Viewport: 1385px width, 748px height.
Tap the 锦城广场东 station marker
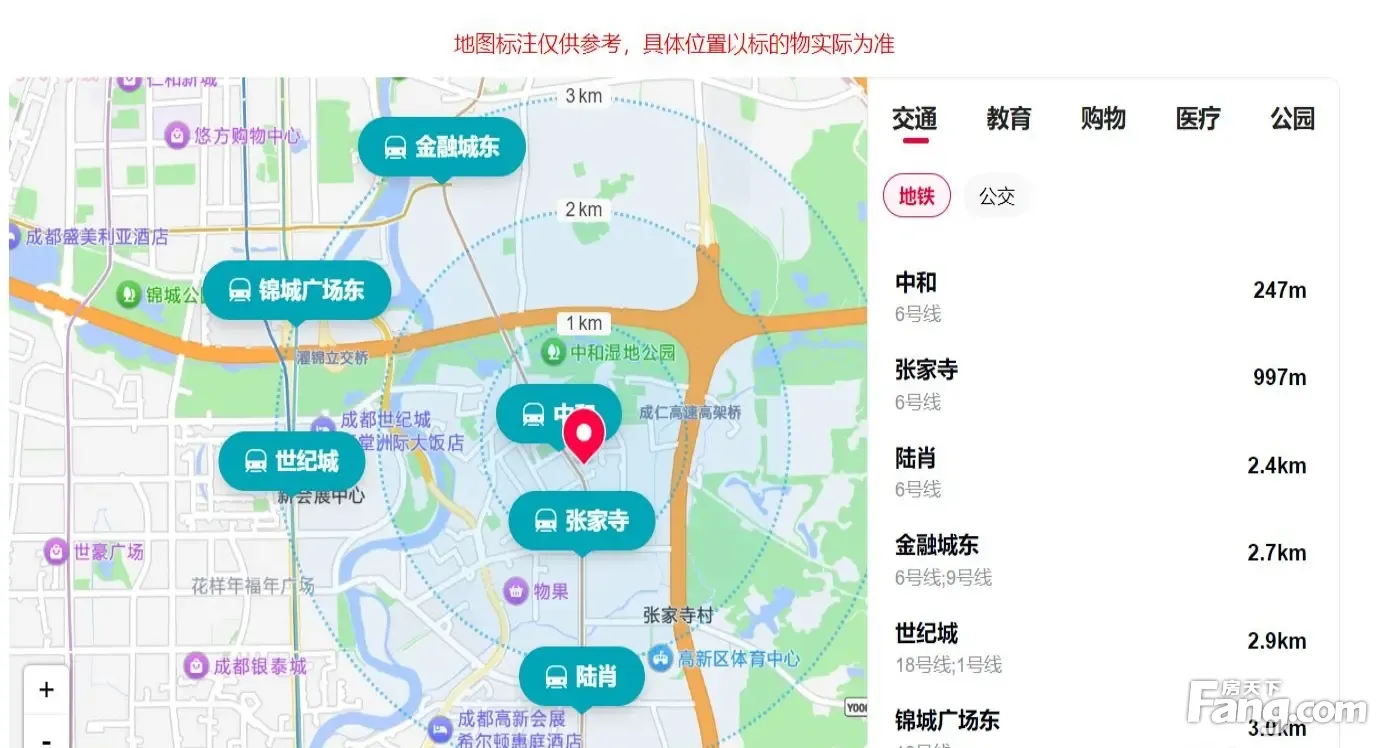[x=297, y=291]
